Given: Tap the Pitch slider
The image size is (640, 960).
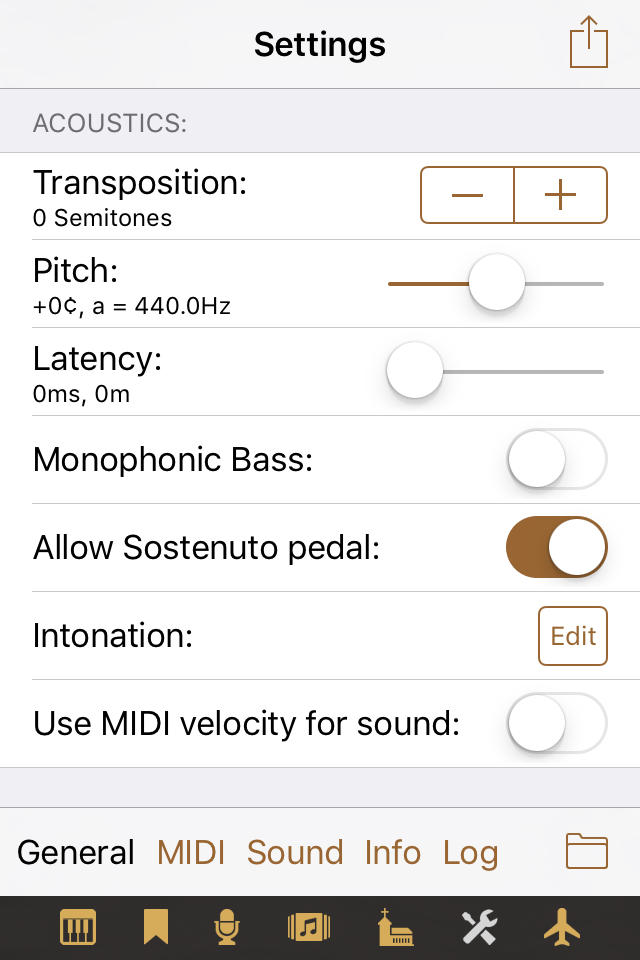Looking at the screenshot, I should [x=496, y=283].
